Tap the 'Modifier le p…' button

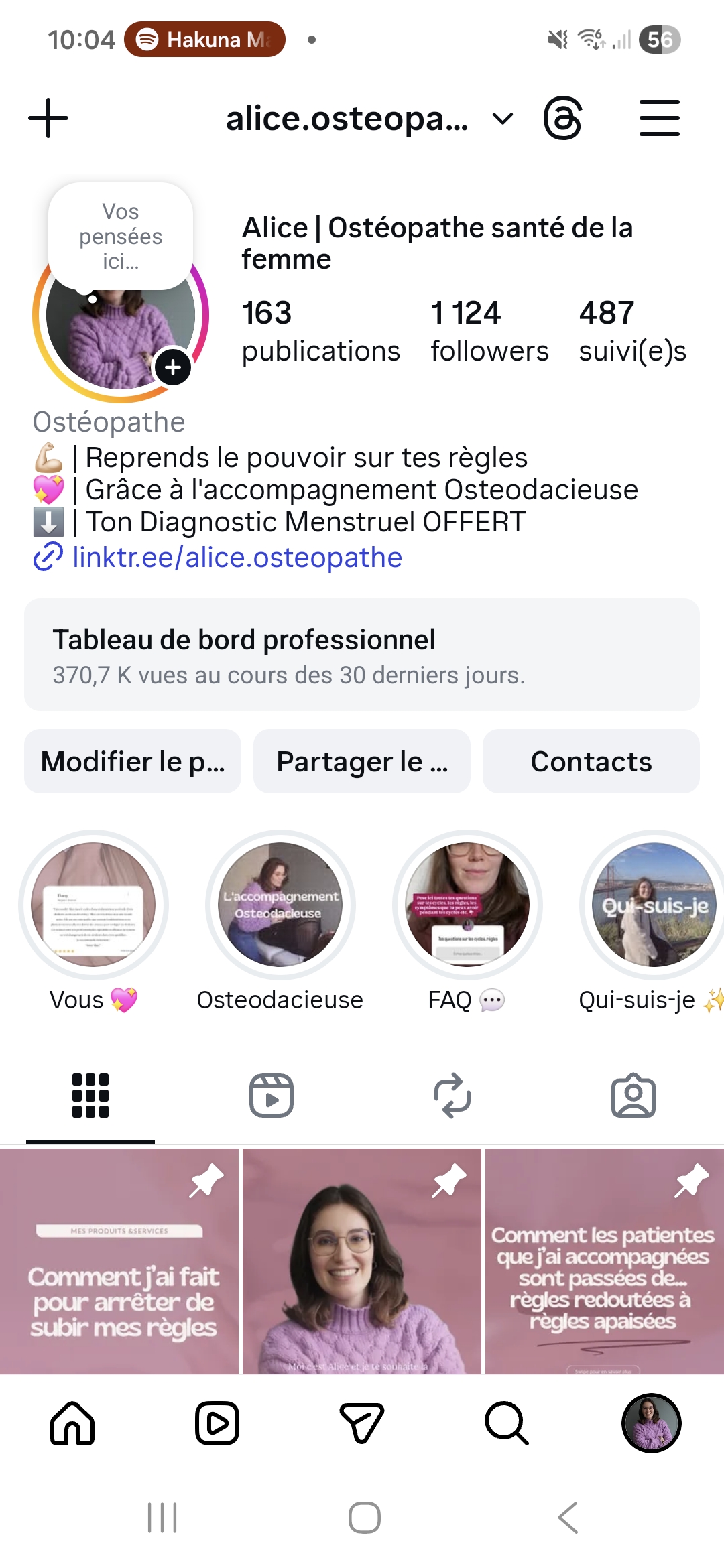pyautogui.click(x=133, y=761)
